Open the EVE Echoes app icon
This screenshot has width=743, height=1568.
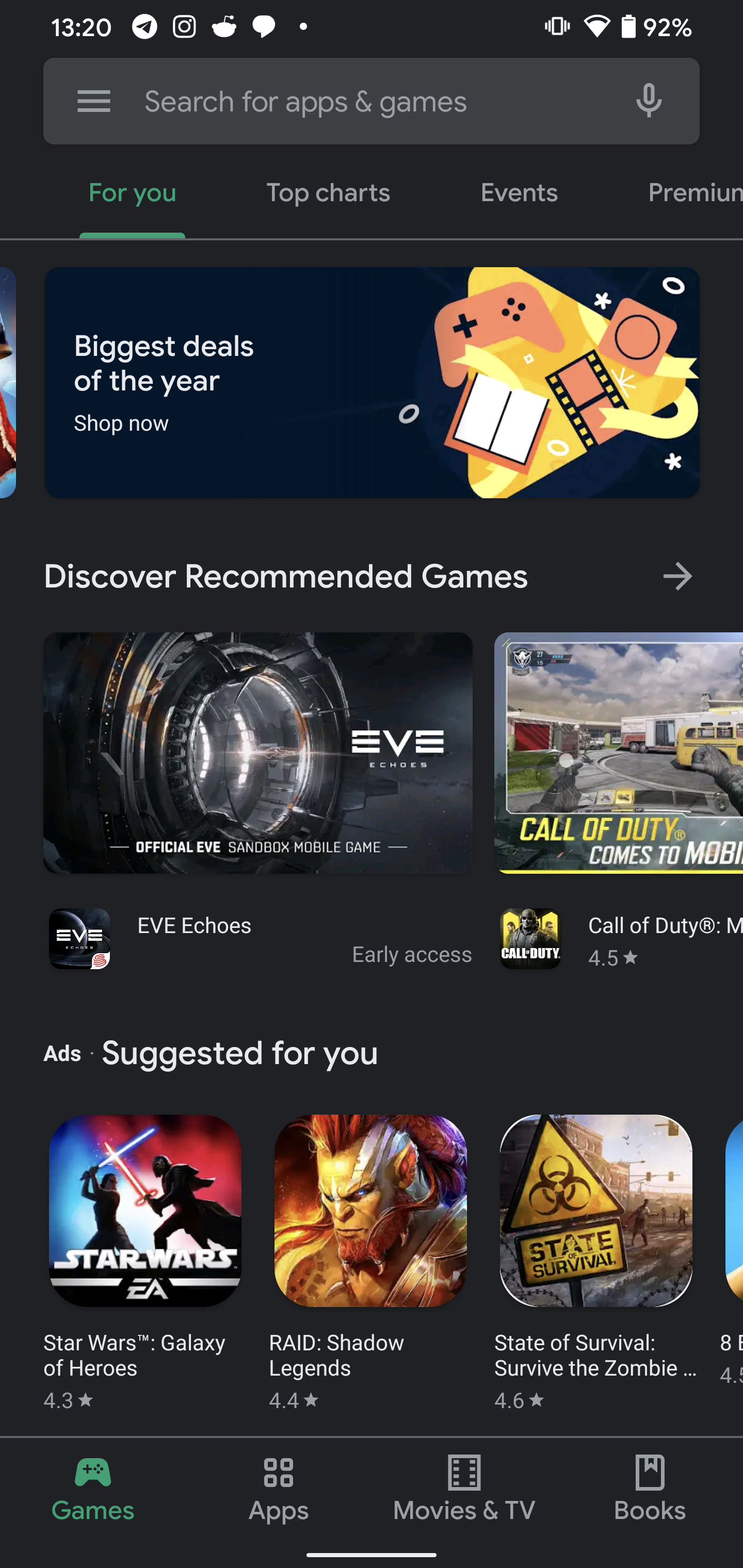(x=79, y=939)
